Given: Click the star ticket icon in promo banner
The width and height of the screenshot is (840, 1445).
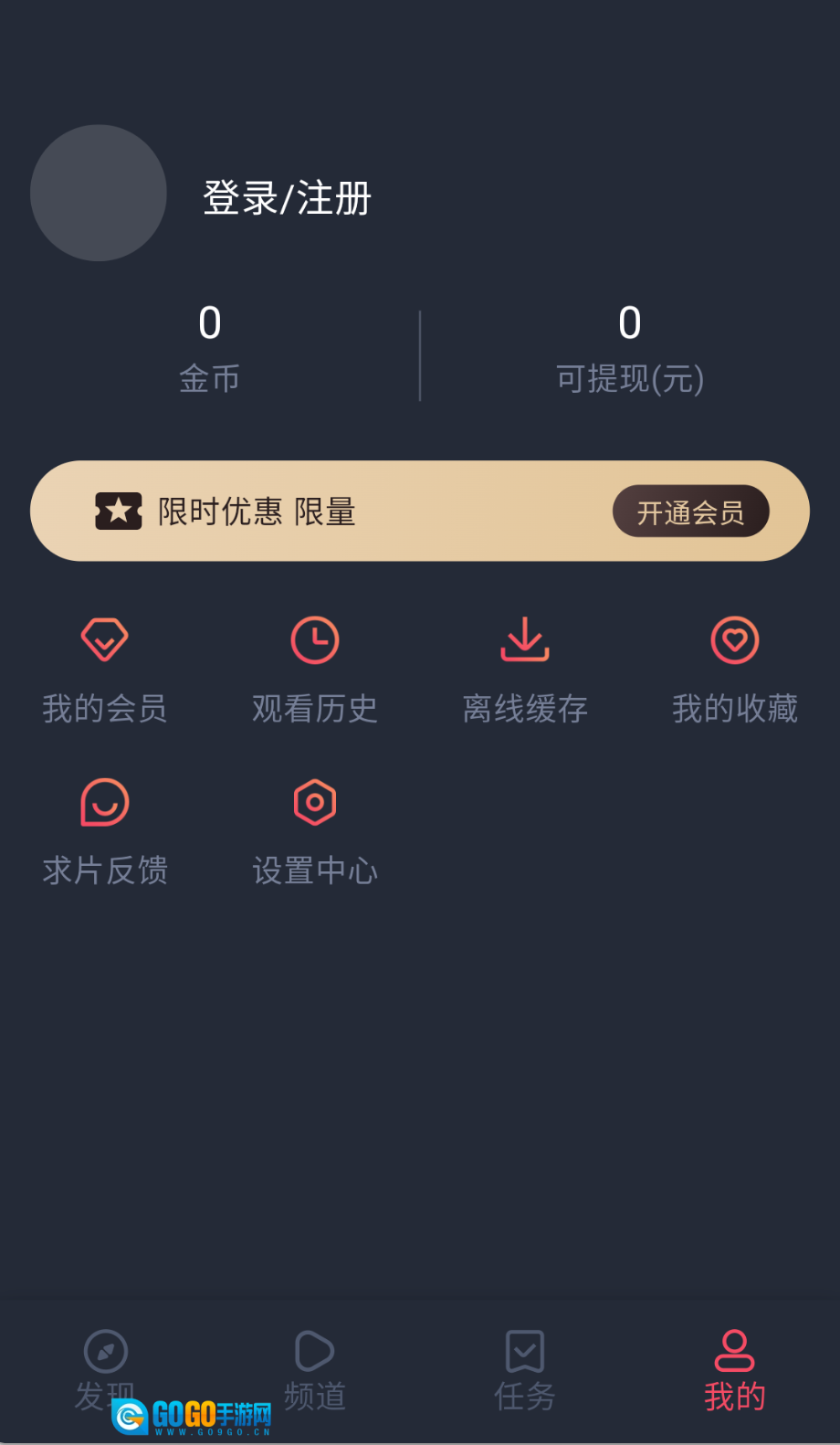Looking at the screenshot, I should [119, 511].
